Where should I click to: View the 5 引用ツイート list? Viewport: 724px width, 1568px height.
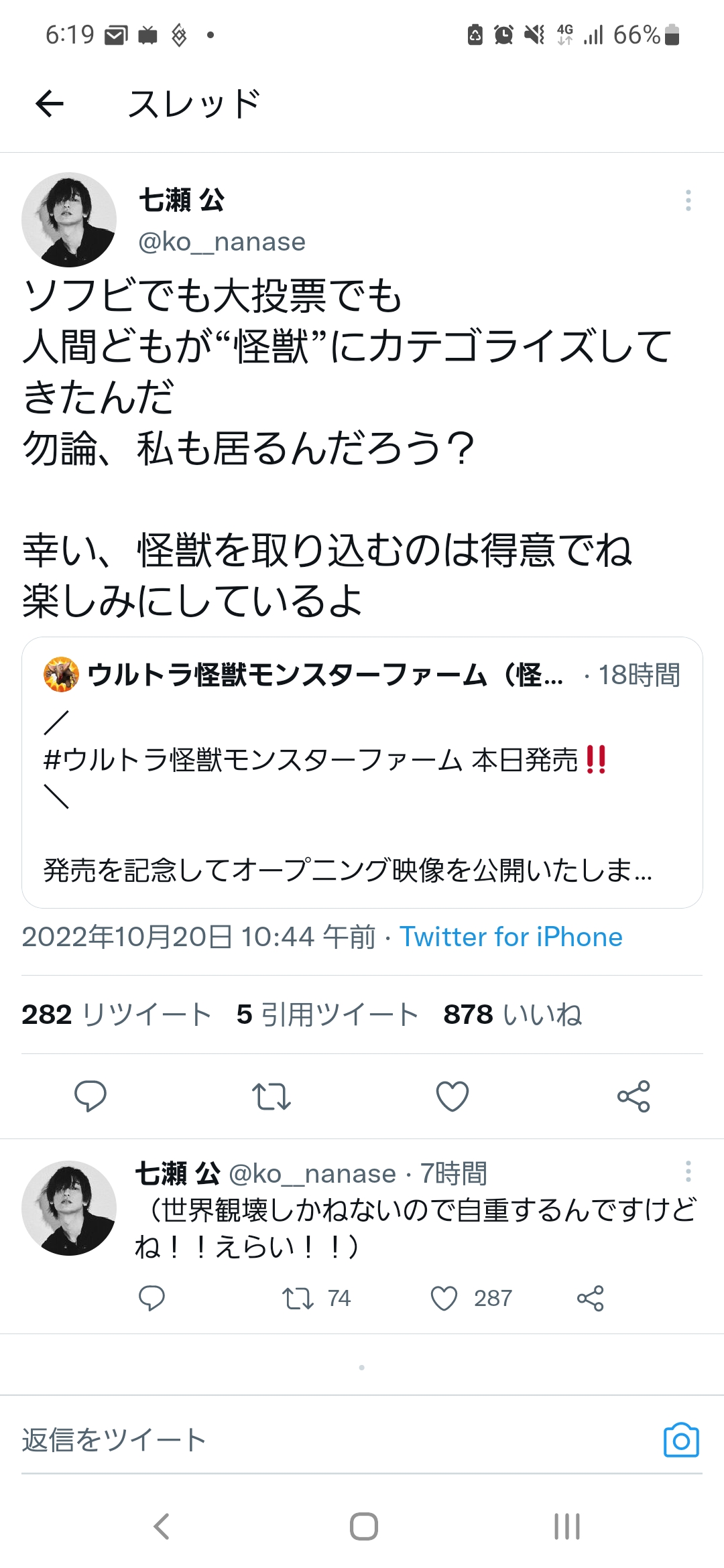(328, 1015)
